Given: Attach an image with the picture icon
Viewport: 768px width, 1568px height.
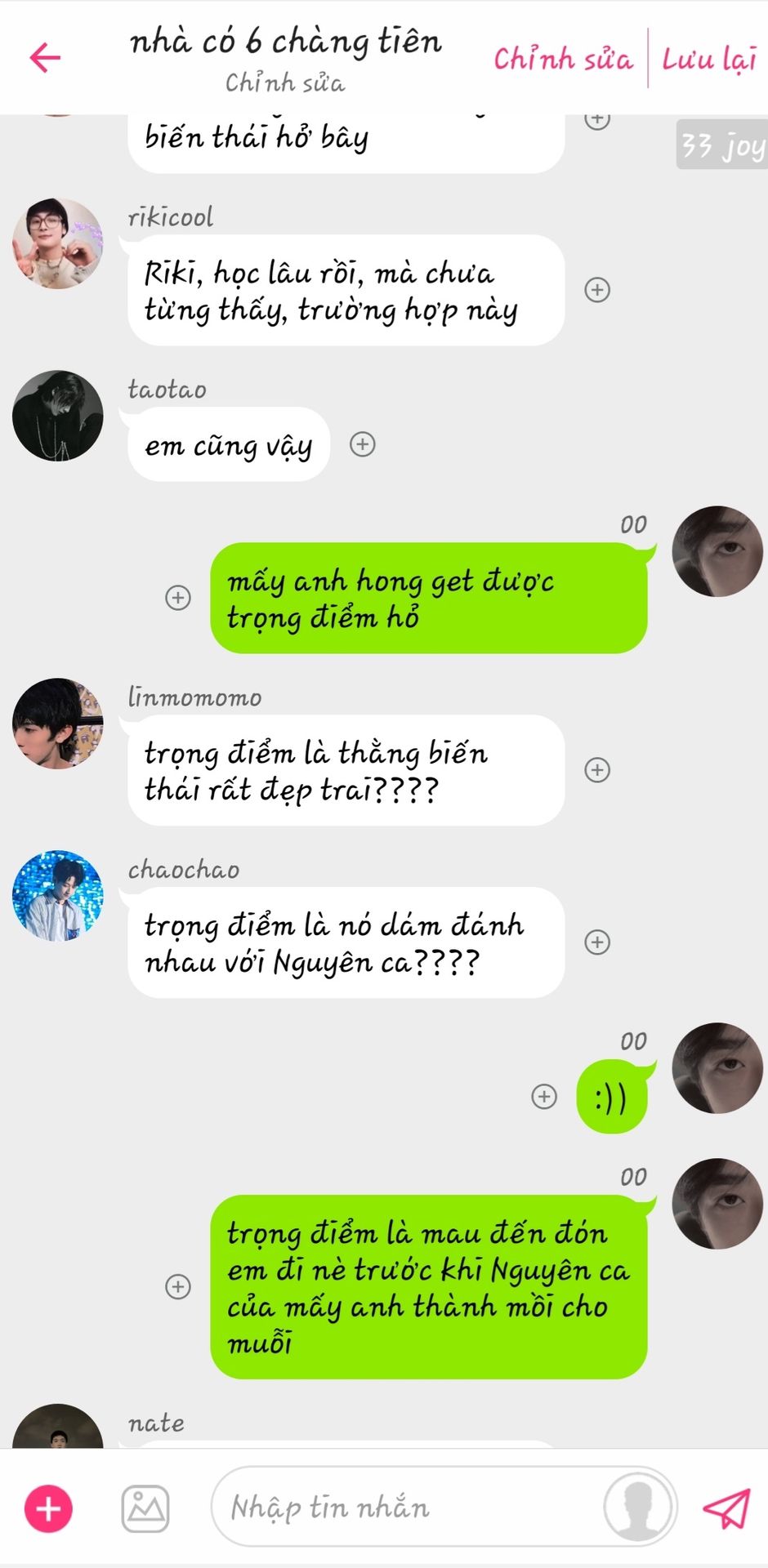Looking at the screenshot, I should [x=145, y=1508].
